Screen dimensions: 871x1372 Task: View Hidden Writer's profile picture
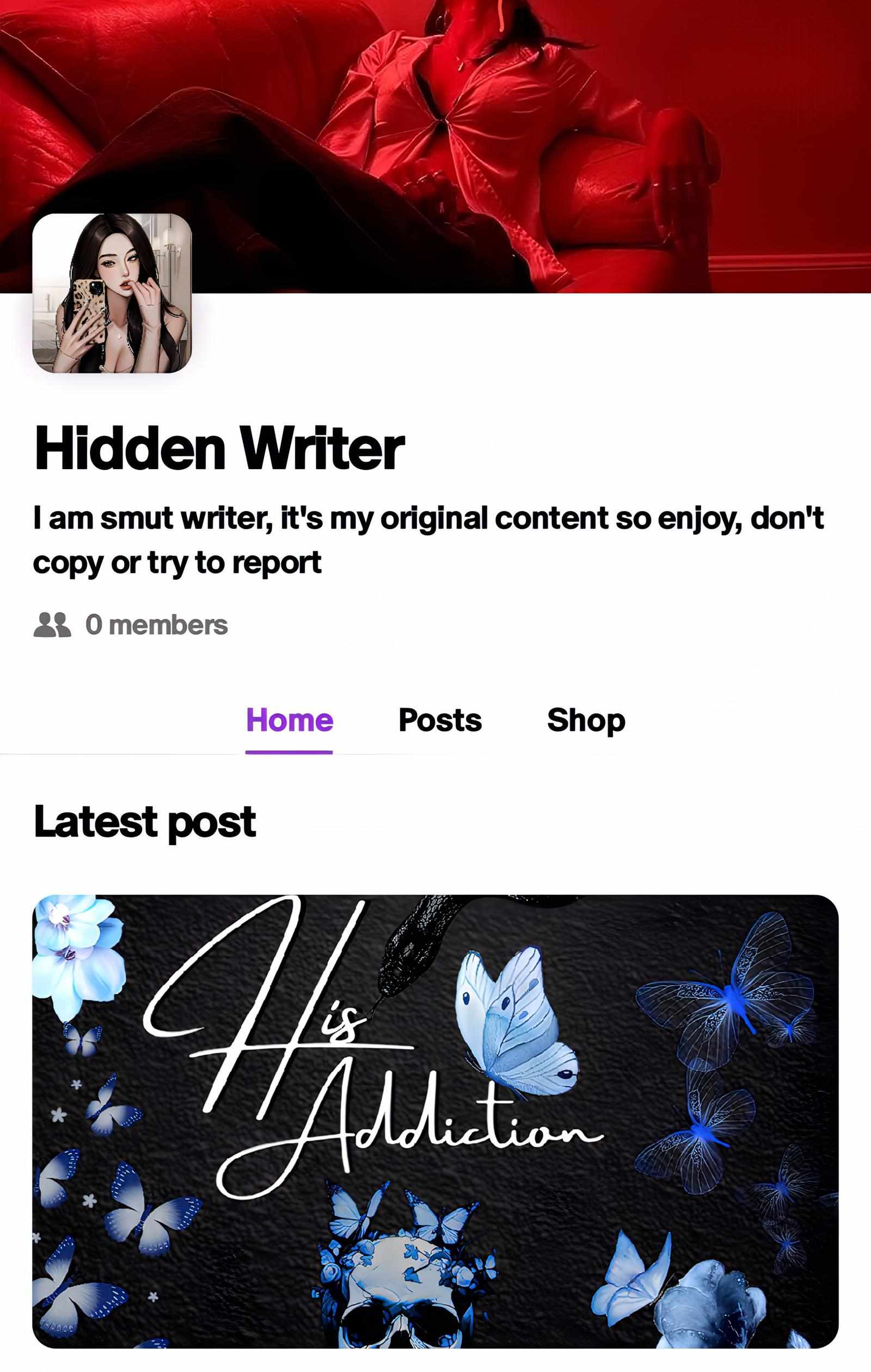click(112, 293)
